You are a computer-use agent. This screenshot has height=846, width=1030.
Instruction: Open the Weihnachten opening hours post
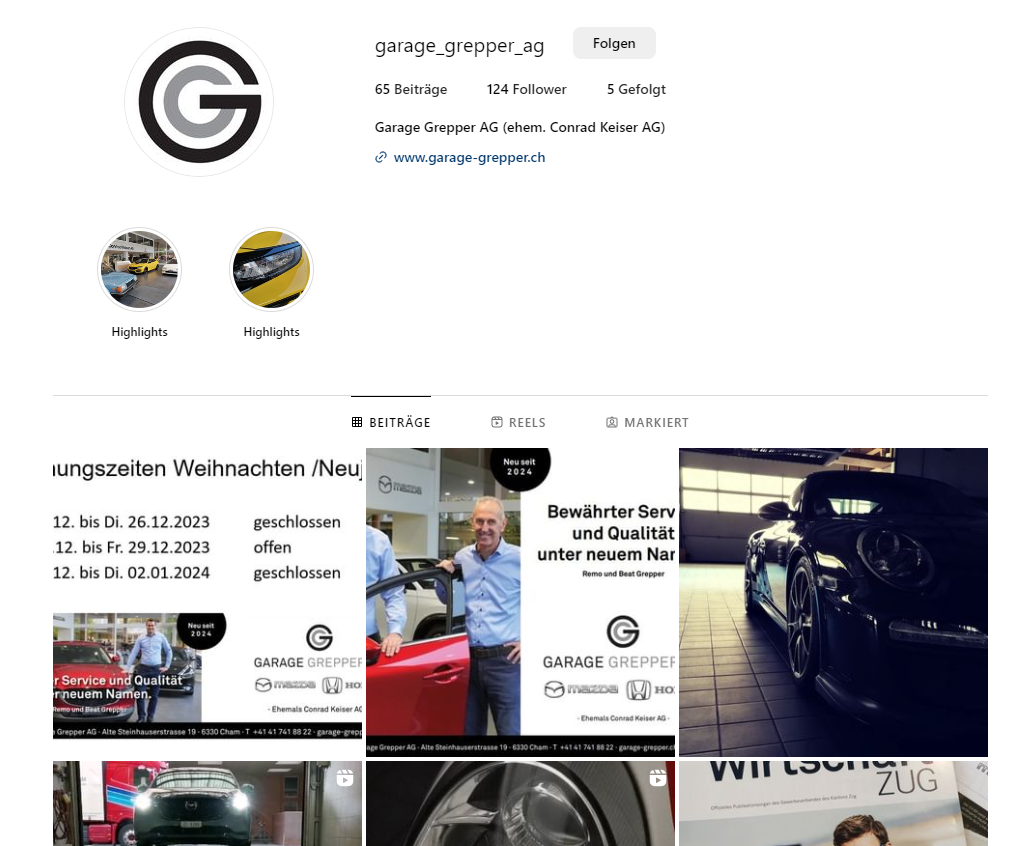point(207,600)
